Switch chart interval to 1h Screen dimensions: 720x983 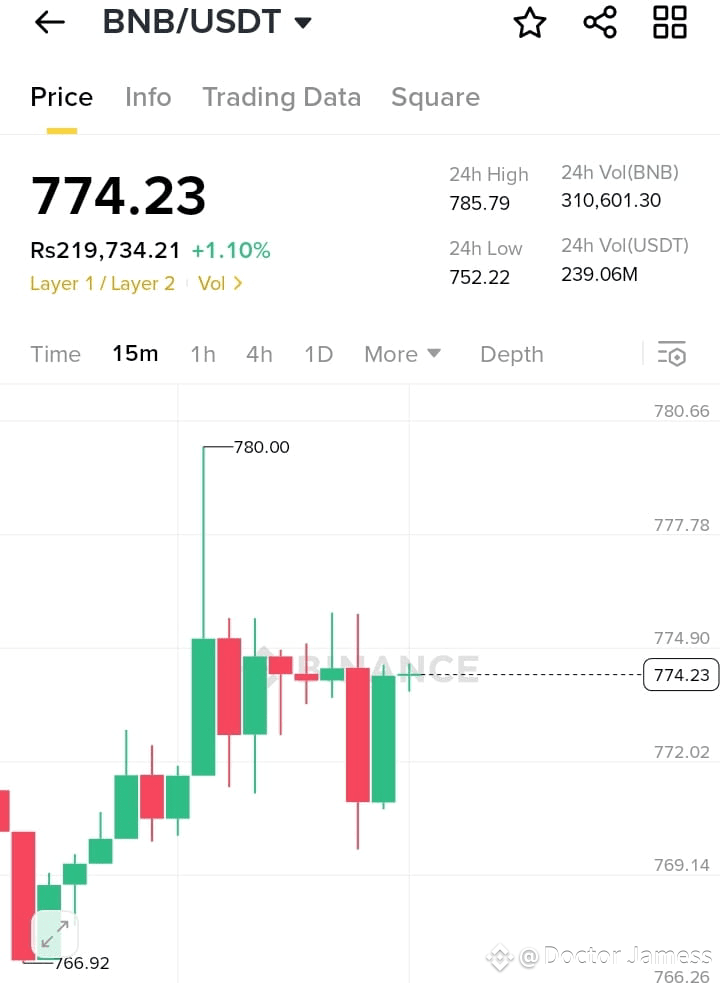click(203, 354)
